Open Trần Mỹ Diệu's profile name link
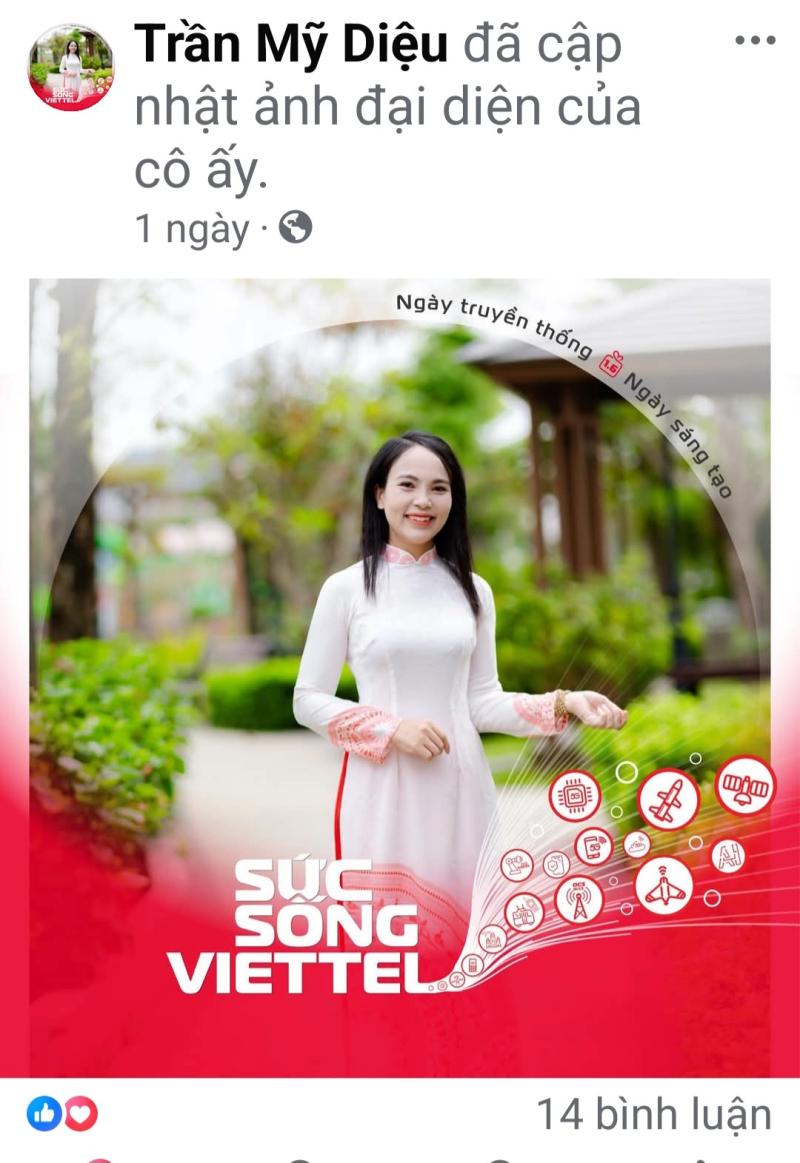Image resolution: width=800 pixels, height=1163 pixels. 291,45
